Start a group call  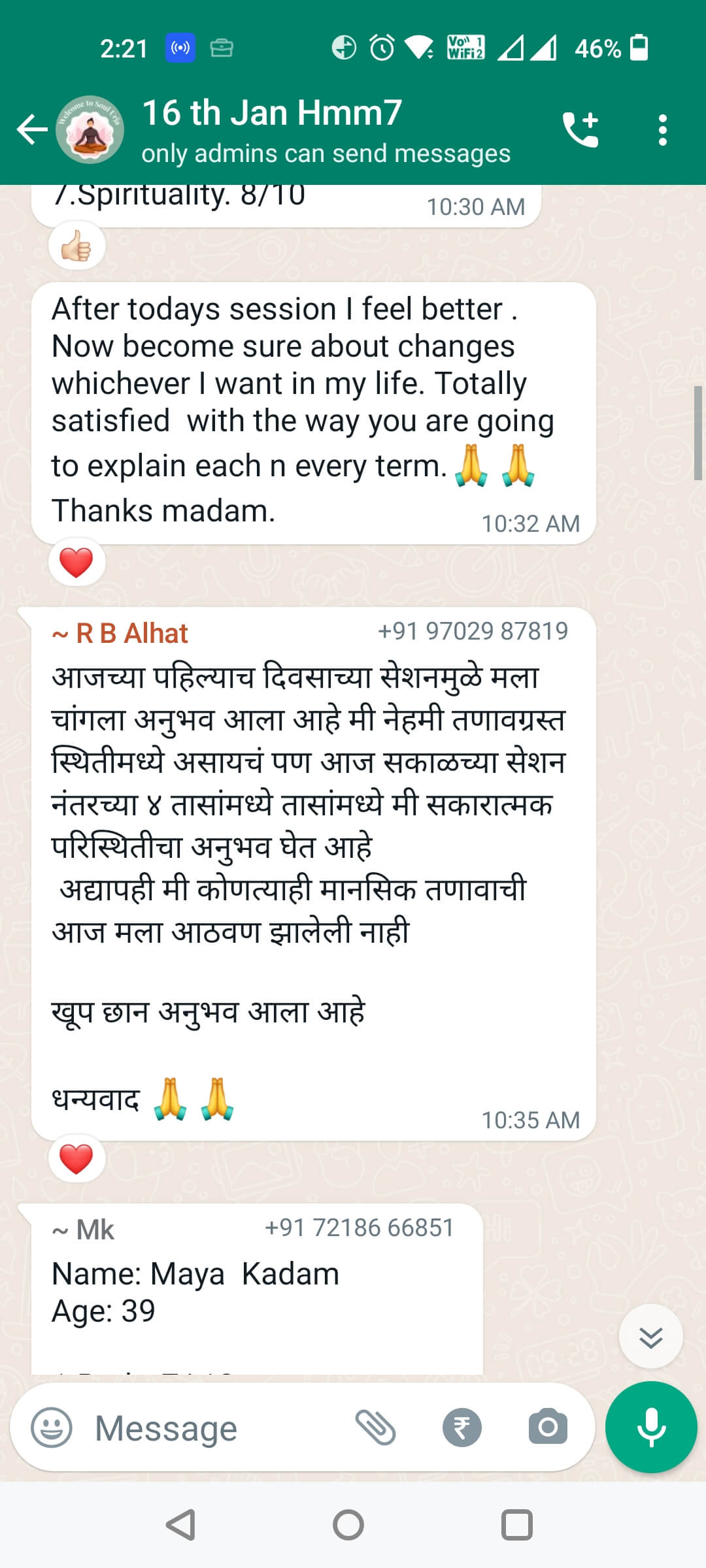tap(580, 129)
